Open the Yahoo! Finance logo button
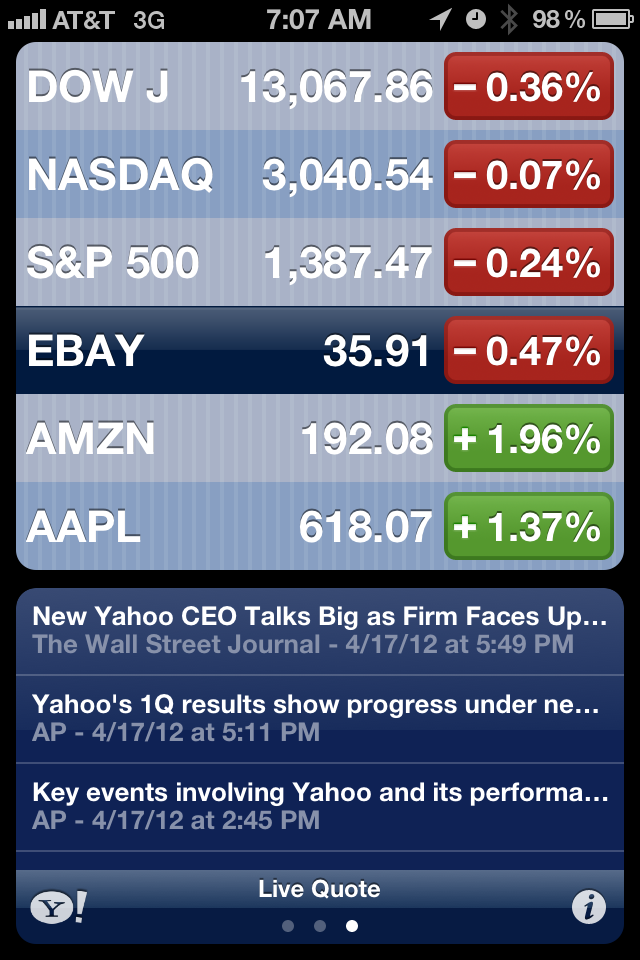The image size is (640, 960). click(x=58, y=907)
